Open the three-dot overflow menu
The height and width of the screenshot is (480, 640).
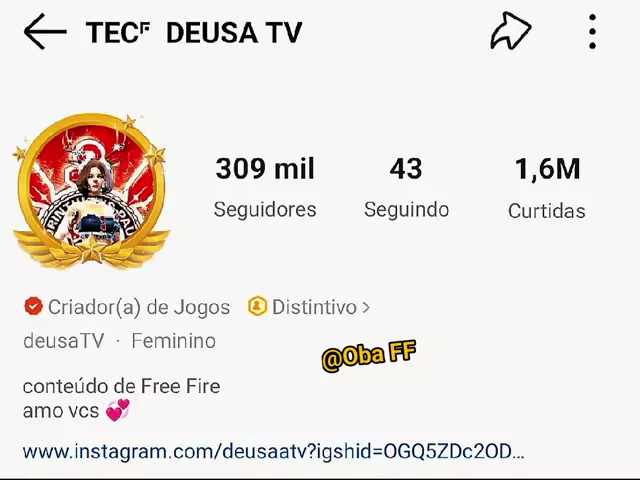click(x=592, y=32)
